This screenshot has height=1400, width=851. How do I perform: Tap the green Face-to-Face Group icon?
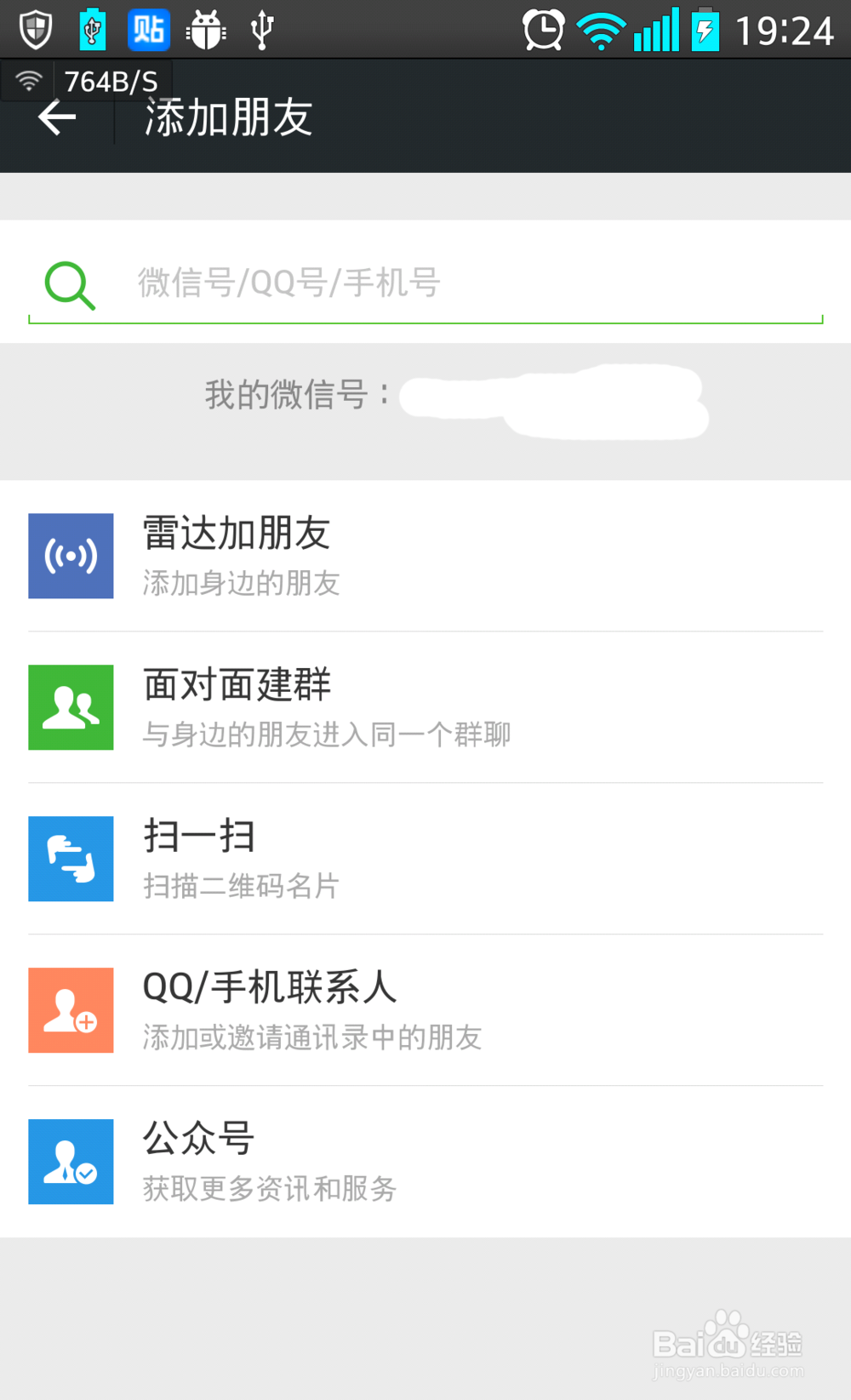pyautogui.click(x=71, y=707)
